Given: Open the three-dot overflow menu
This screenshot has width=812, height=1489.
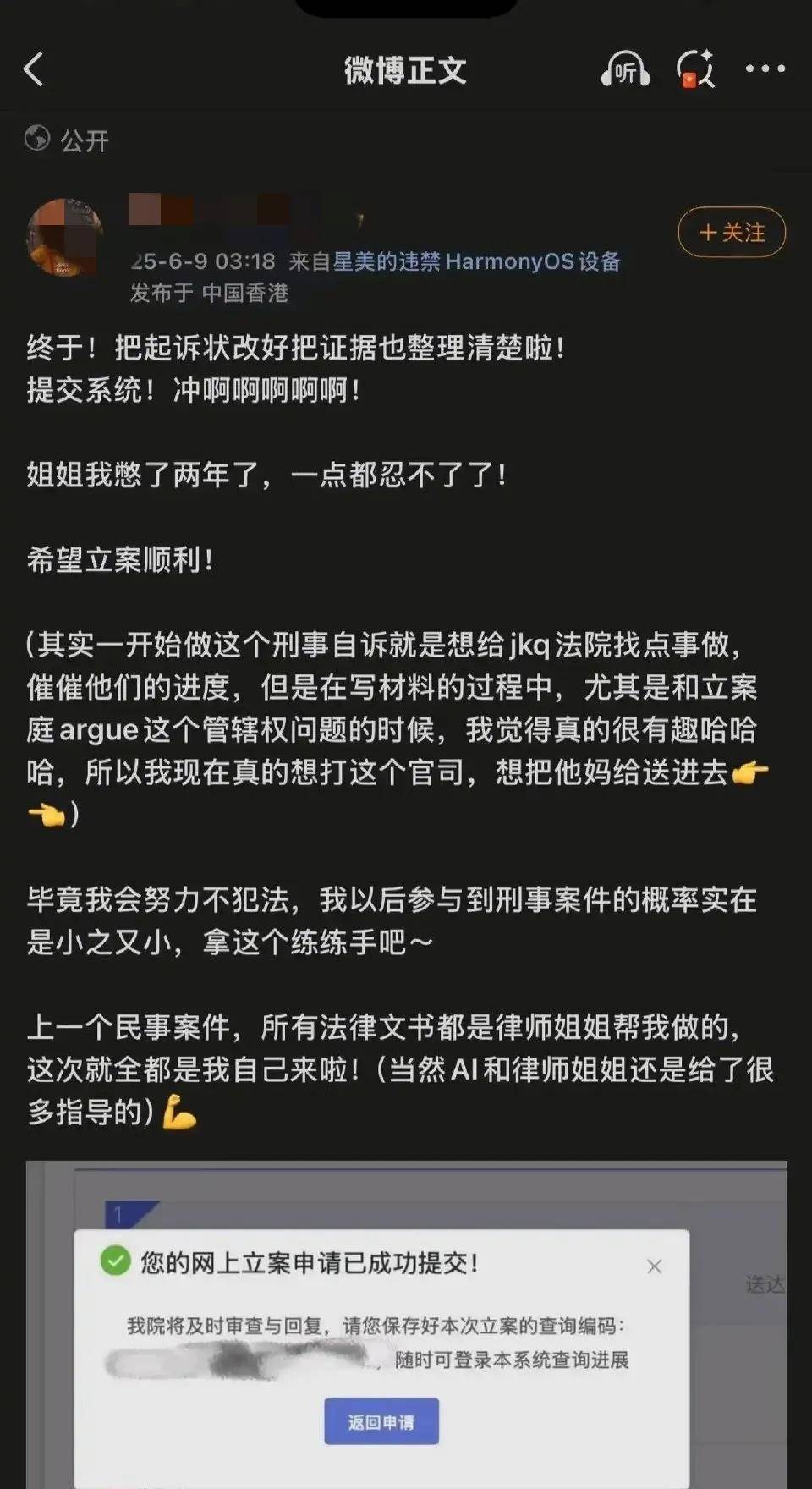Looking at the screenshot, I should (x=765, y=69).
